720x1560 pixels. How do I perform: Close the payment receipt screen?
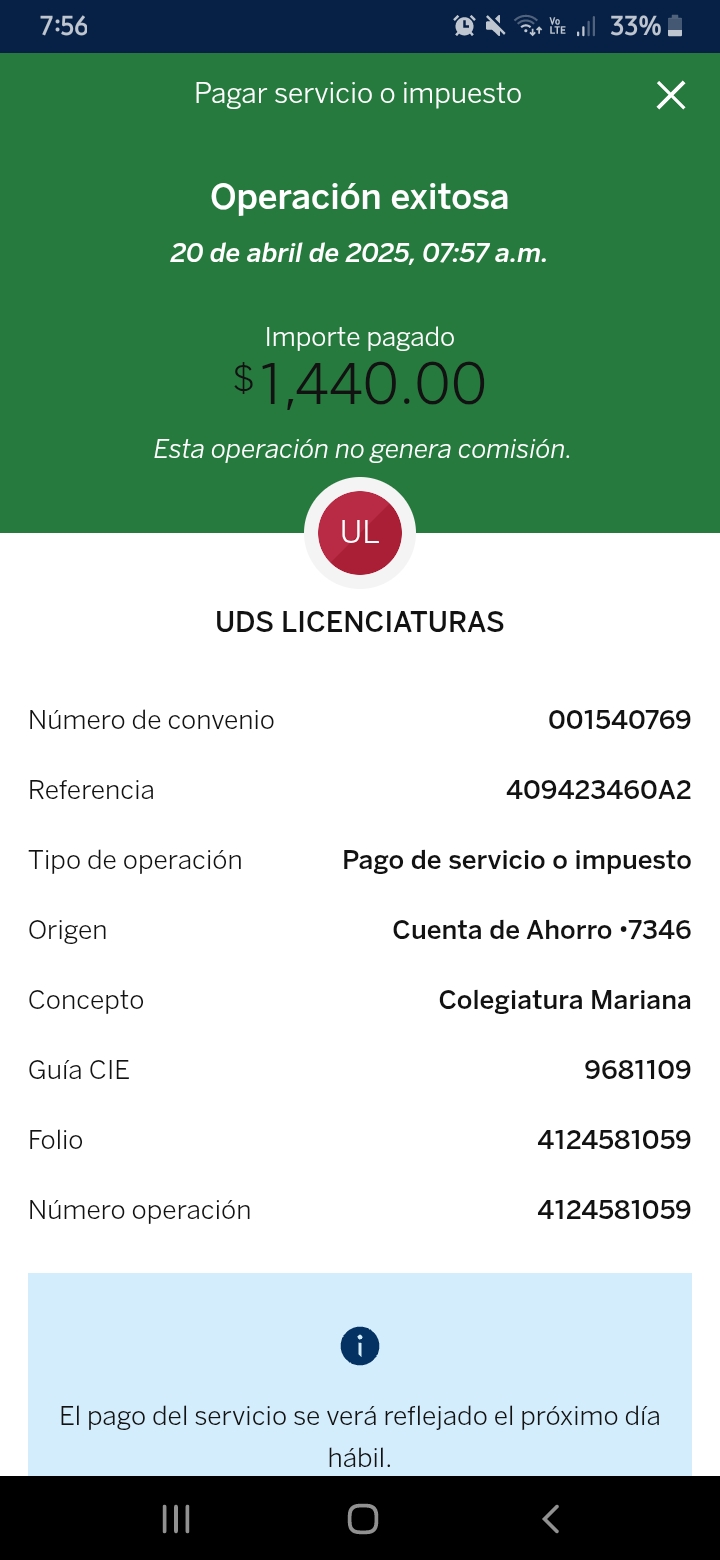(670, 95)
